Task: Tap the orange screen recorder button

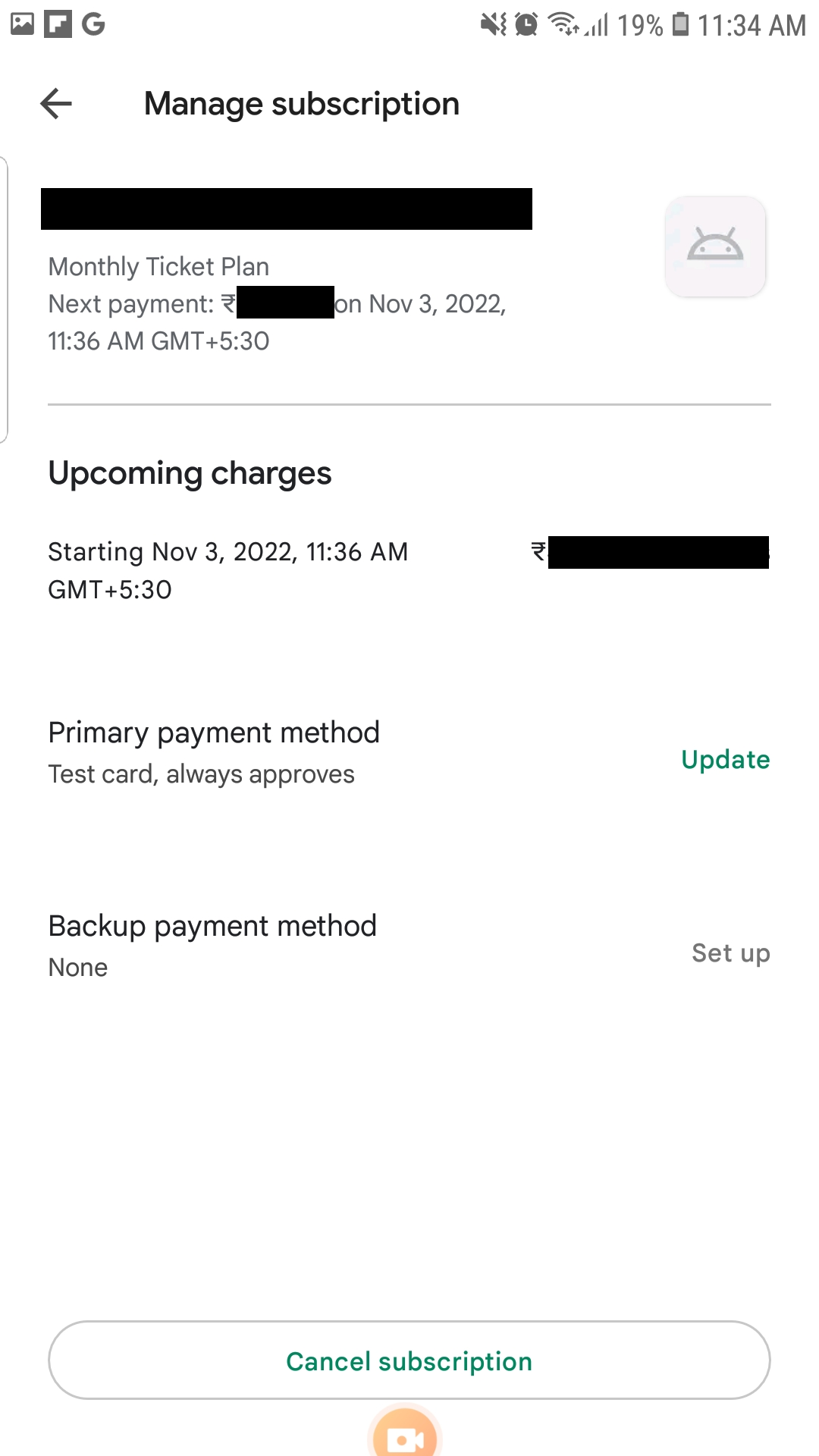Action: click(x=405, y=1436)
